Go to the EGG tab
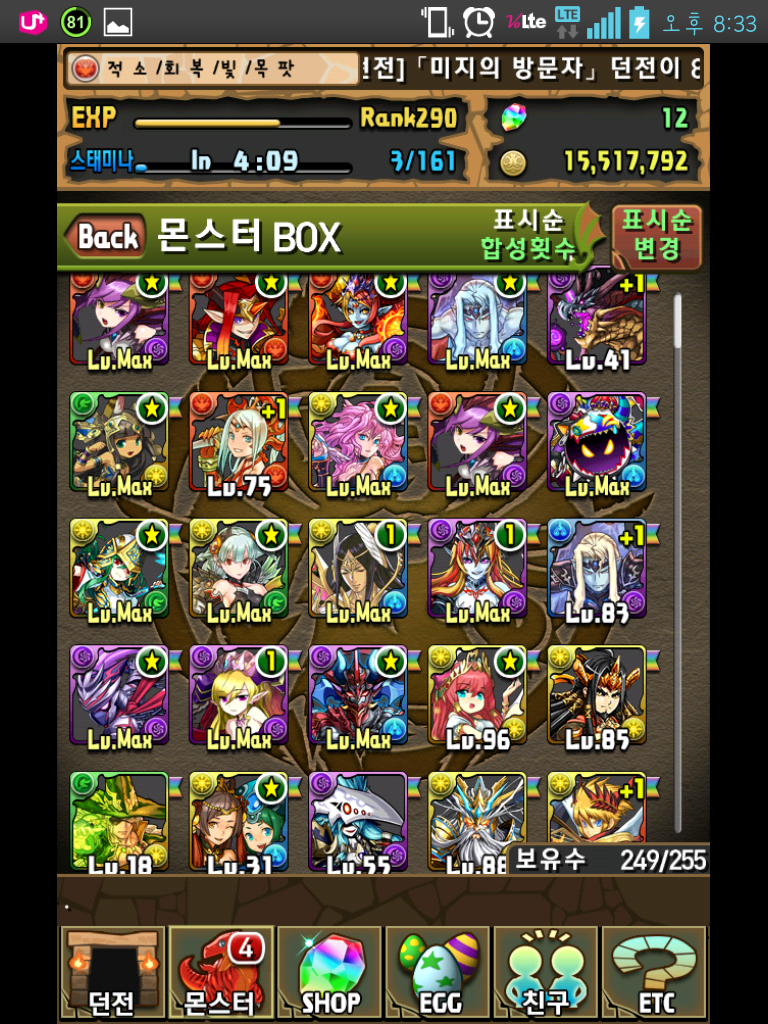The width and height of the screenshot is (768, 1024). pyautogui.click(x=439, y=972)
